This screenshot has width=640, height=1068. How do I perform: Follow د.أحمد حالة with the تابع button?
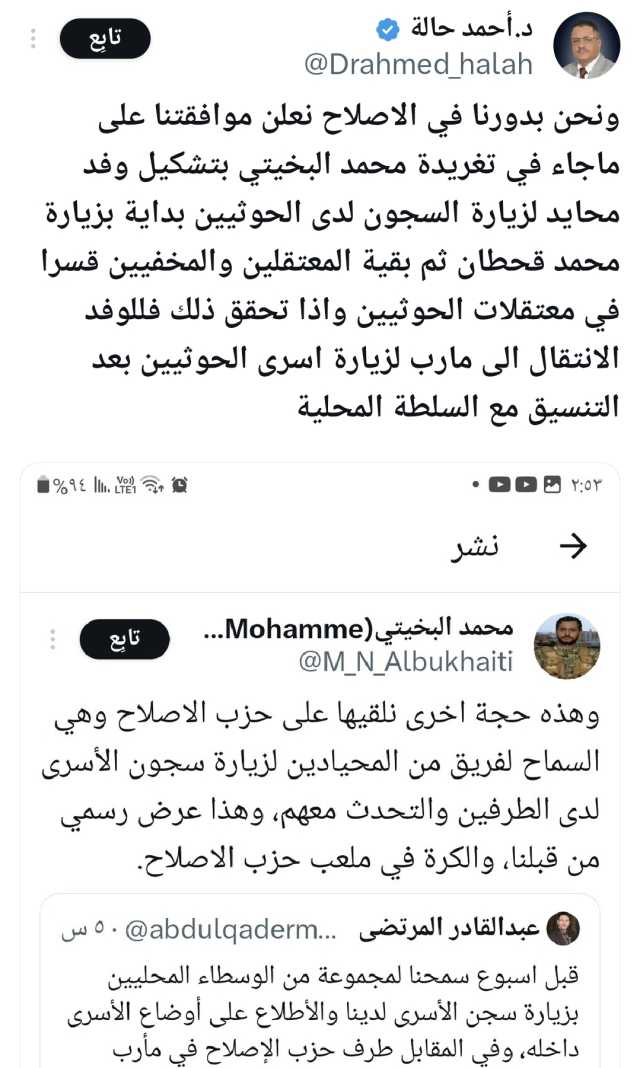pos(105,39)
